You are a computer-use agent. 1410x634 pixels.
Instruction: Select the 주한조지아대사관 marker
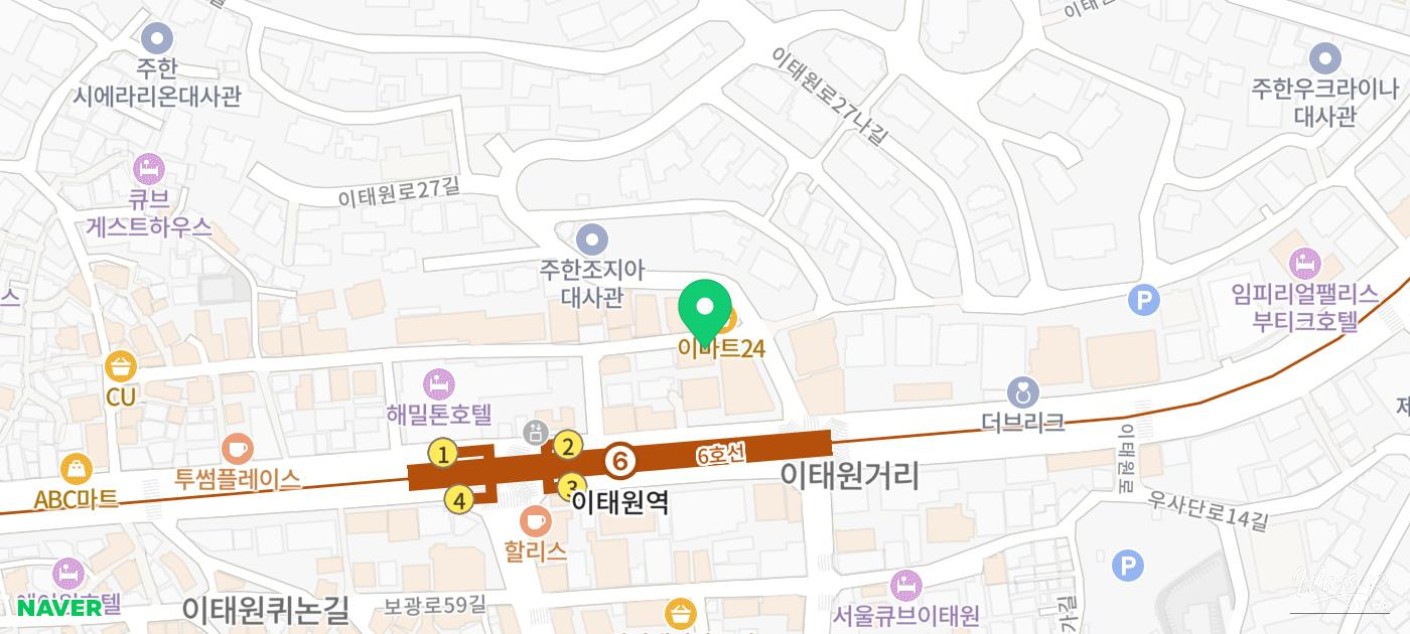click(592, 239)
